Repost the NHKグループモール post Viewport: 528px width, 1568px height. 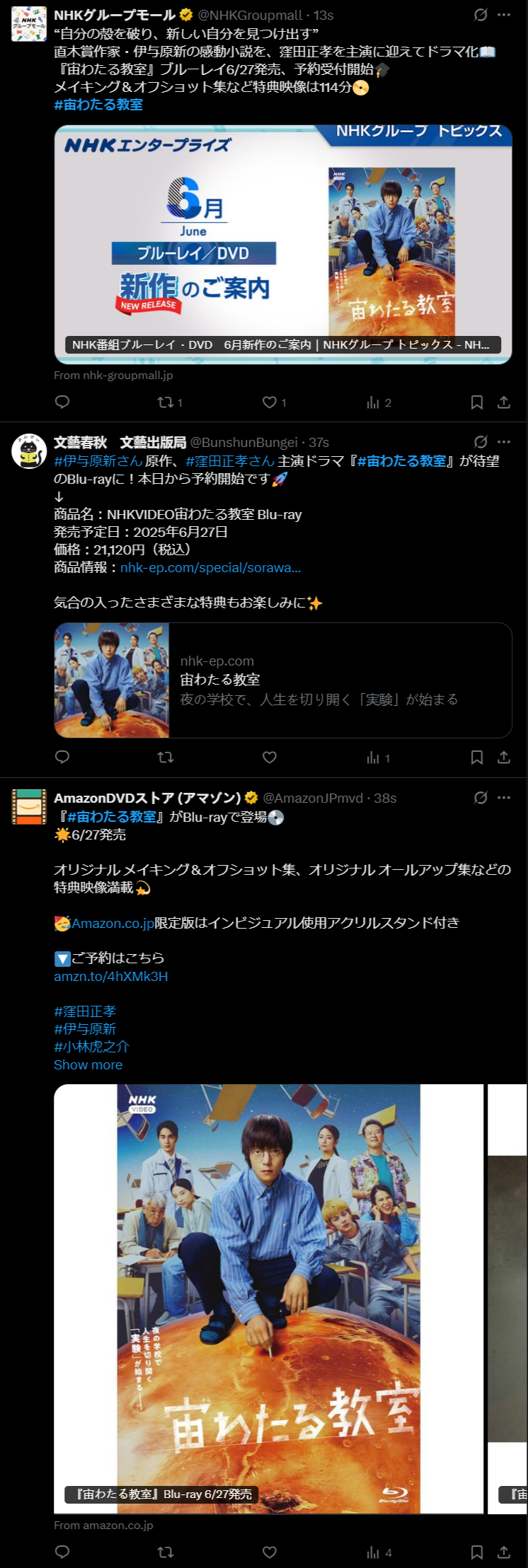pyautogui.click(x=166, y=402)
